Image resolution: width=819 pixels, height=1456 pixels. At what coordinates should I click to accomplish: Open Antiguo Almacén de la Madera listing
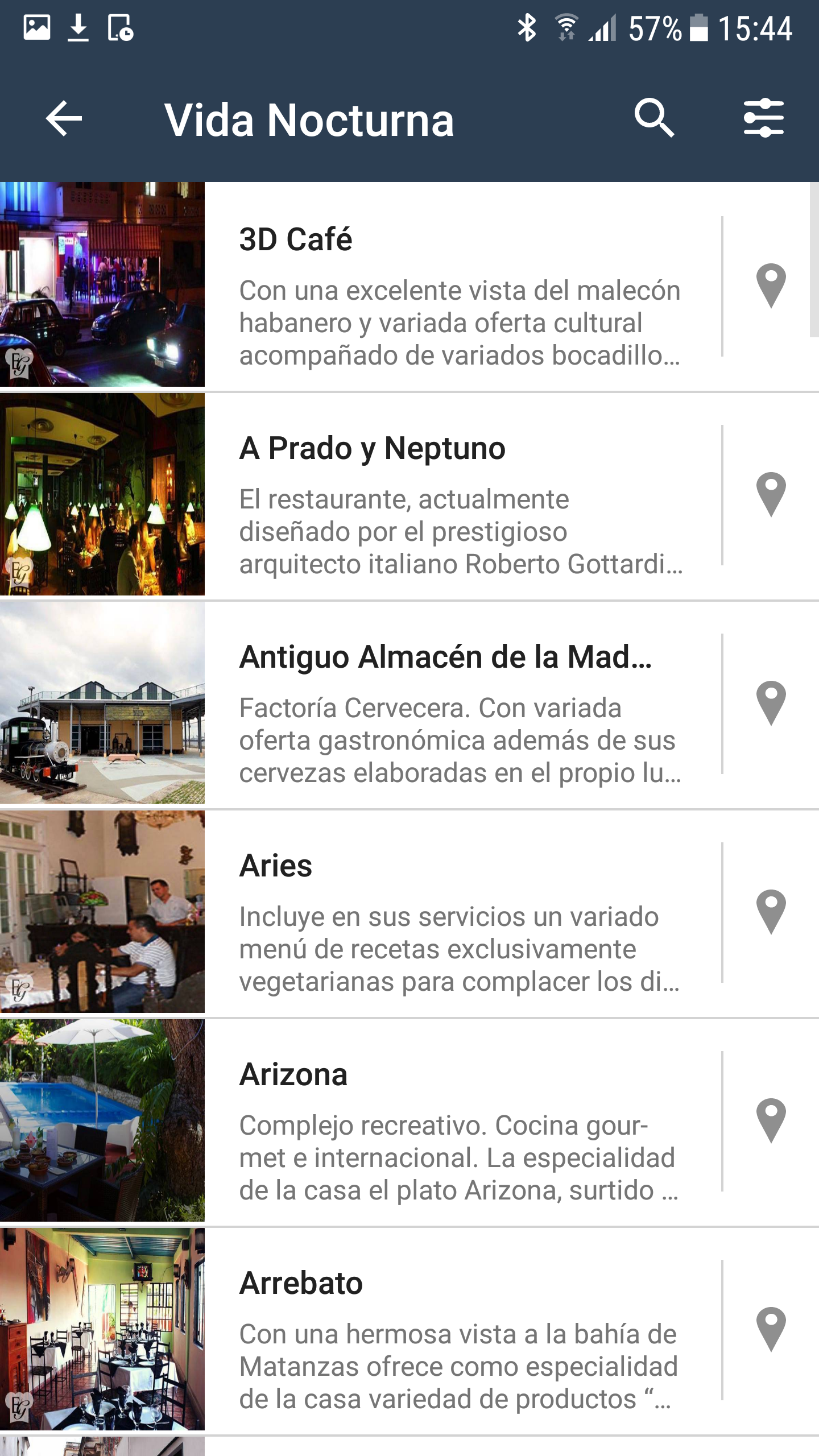(361, 704)
